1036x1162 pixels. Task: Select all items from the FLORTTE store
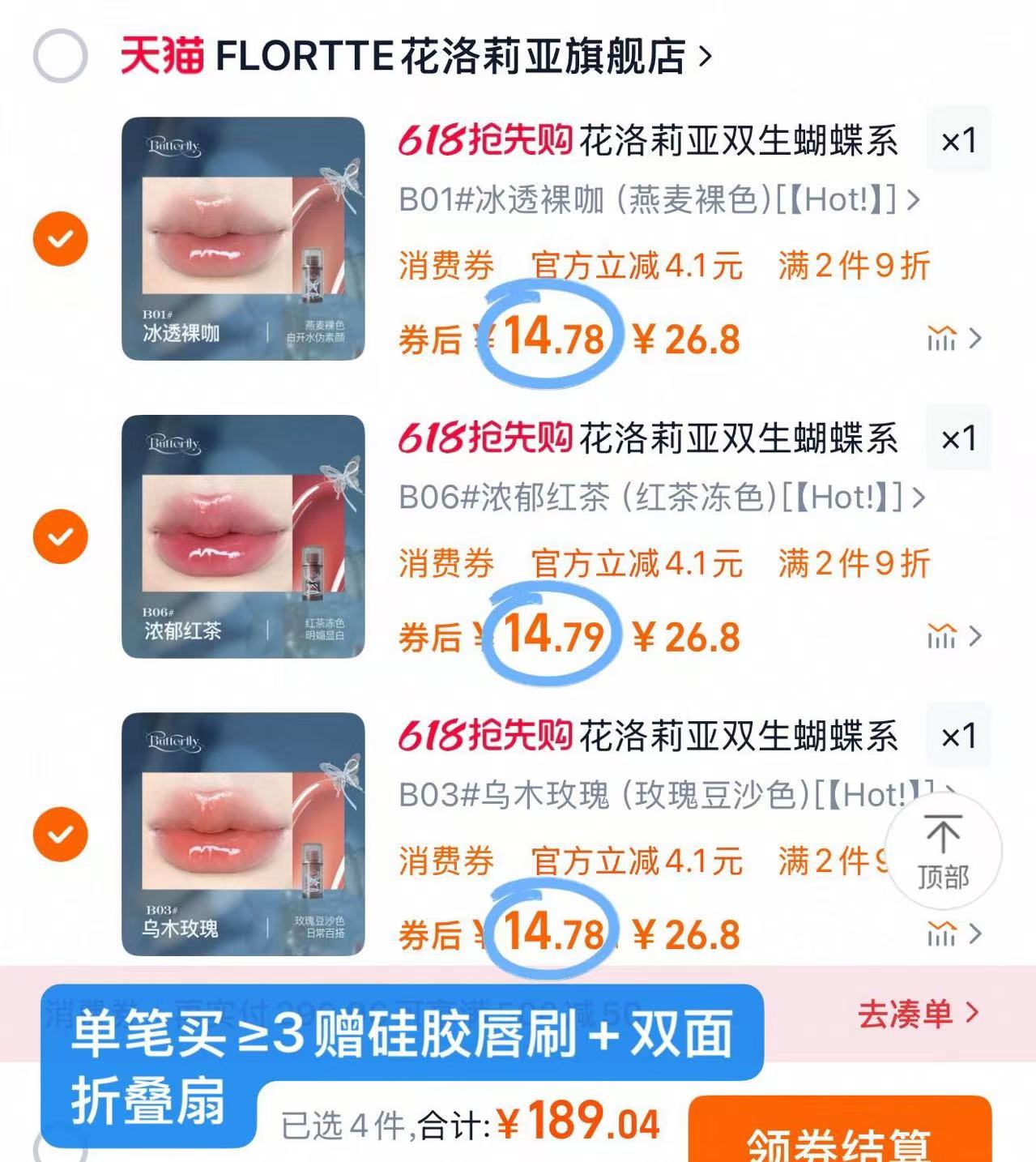tap(60, 56)
